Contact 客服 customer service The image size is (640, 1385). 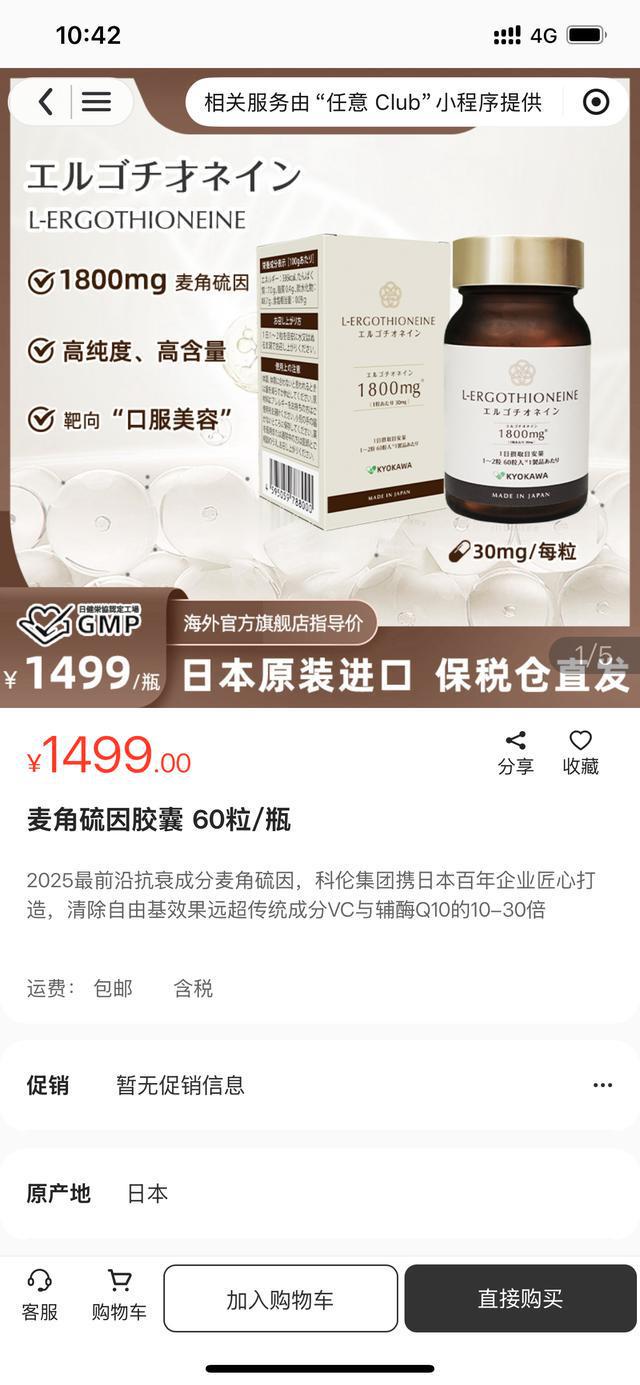click(40, 1296)
